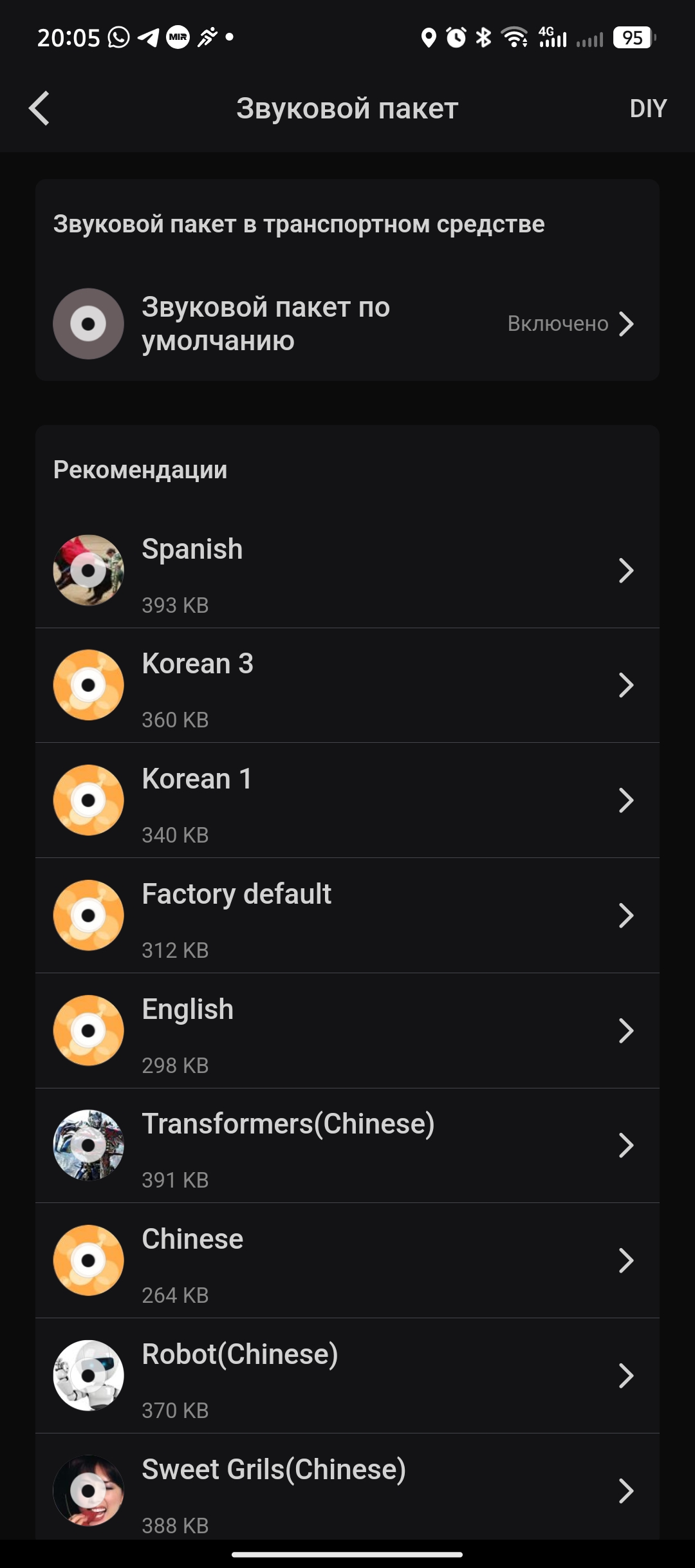View the Robot(Chinese) sound pack
This screenshot has width=695, height=1568.
[347, 1376]
